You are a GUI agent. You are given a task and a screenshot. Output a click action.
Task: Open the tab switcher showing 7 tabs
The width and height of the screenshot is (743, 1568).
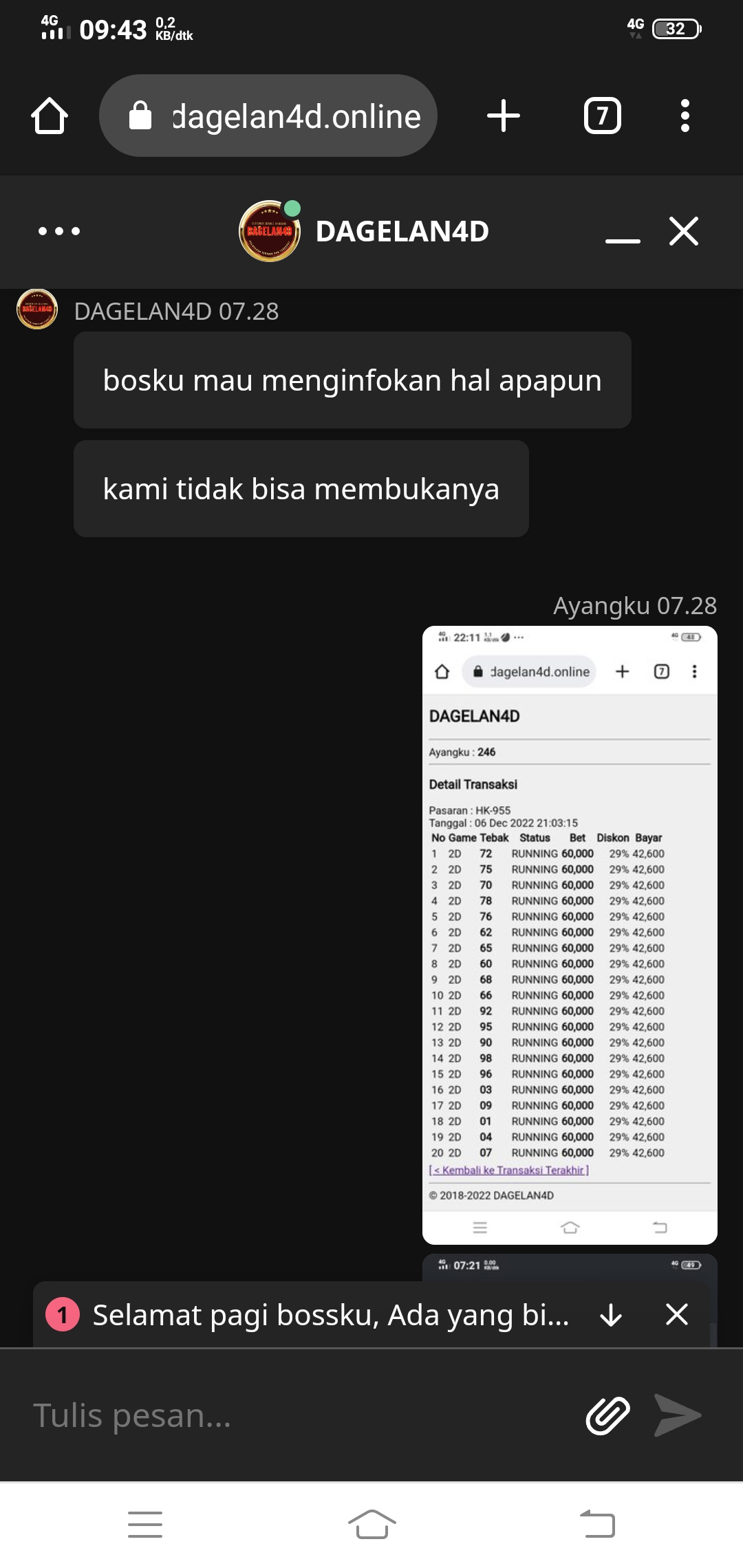[602, 116]
